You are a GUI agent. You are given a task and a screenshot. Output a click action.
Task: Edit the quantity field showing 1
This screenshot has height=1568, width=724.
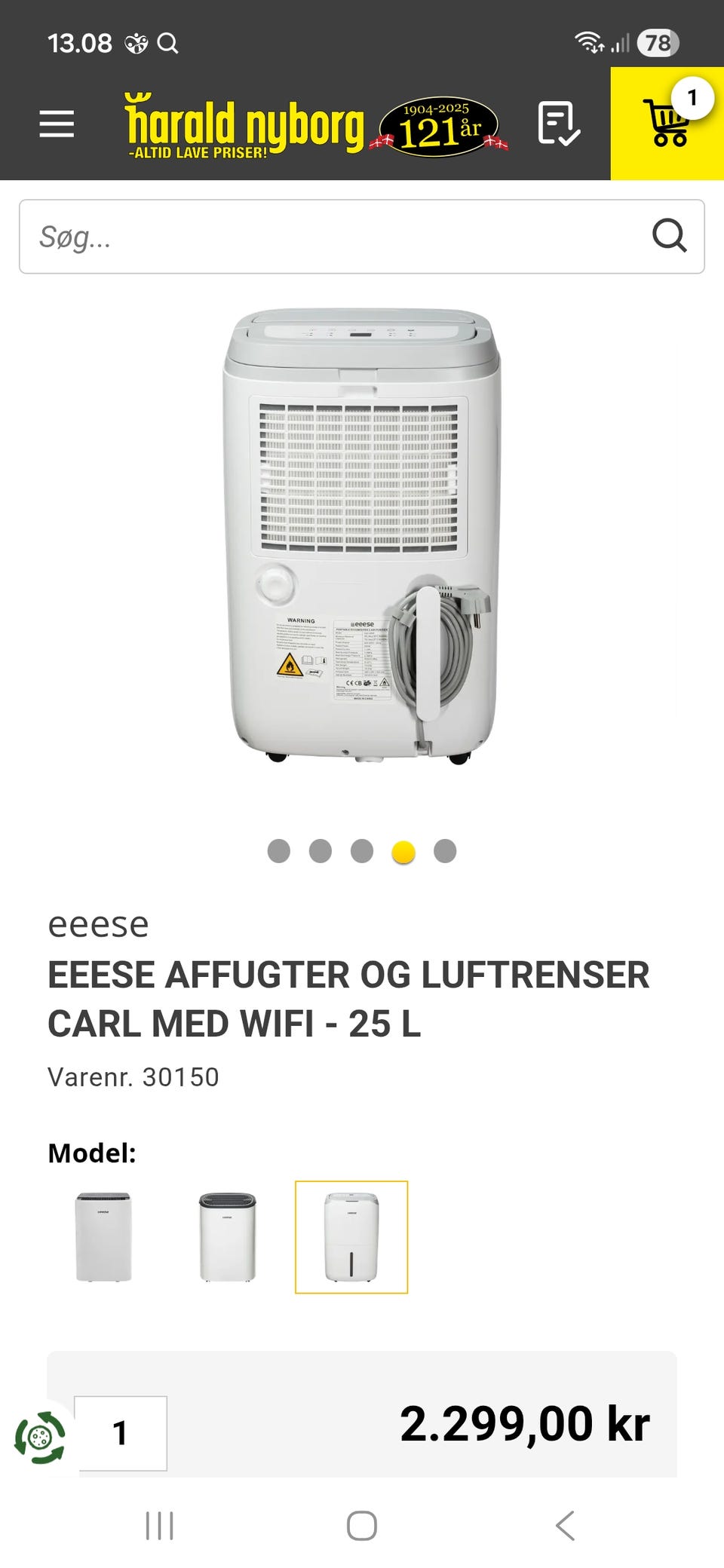tap(121, 1433)
